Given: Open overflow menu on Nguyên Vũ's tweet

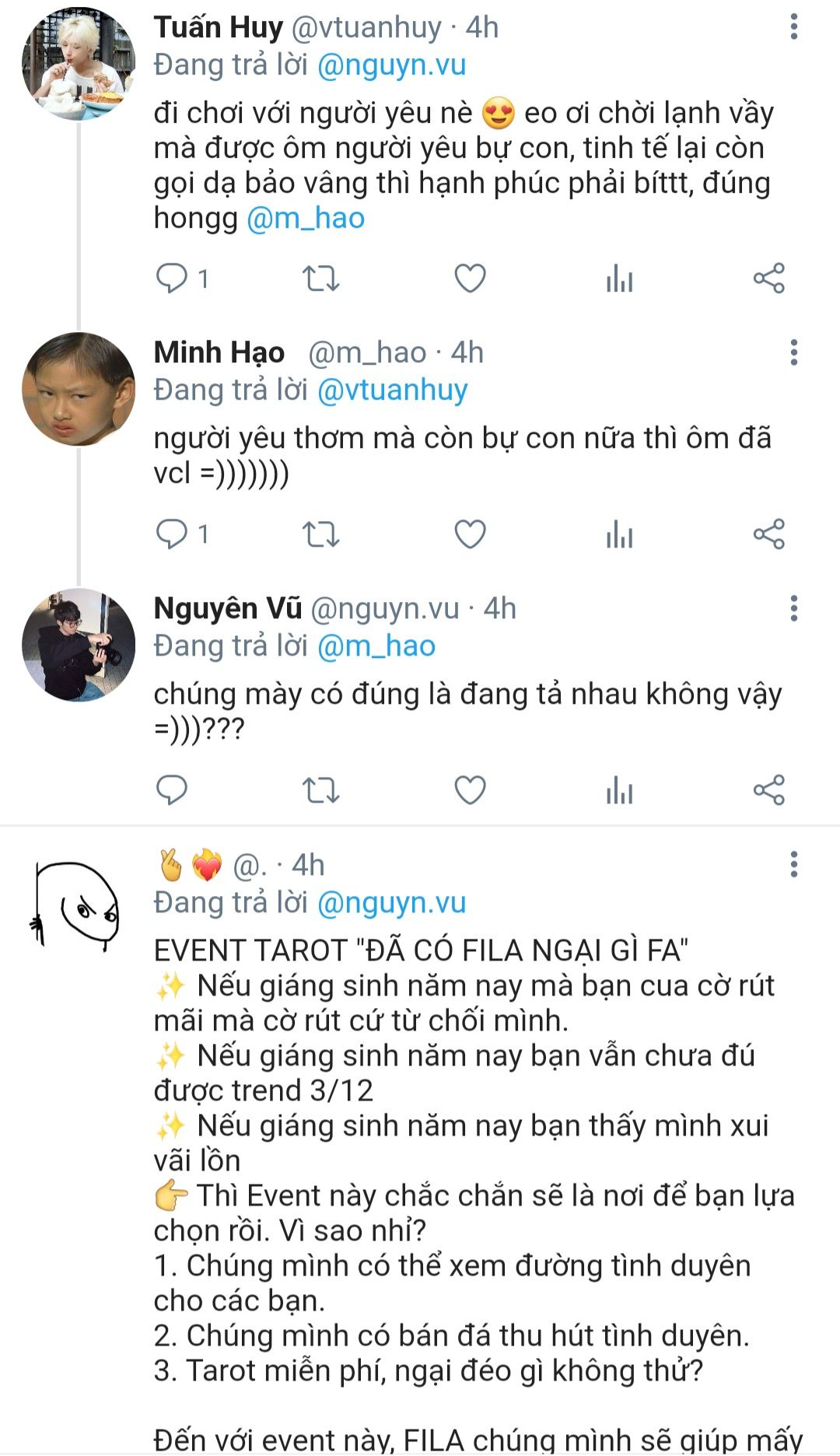Looking at the screenshot, I should tap(793, 608).
